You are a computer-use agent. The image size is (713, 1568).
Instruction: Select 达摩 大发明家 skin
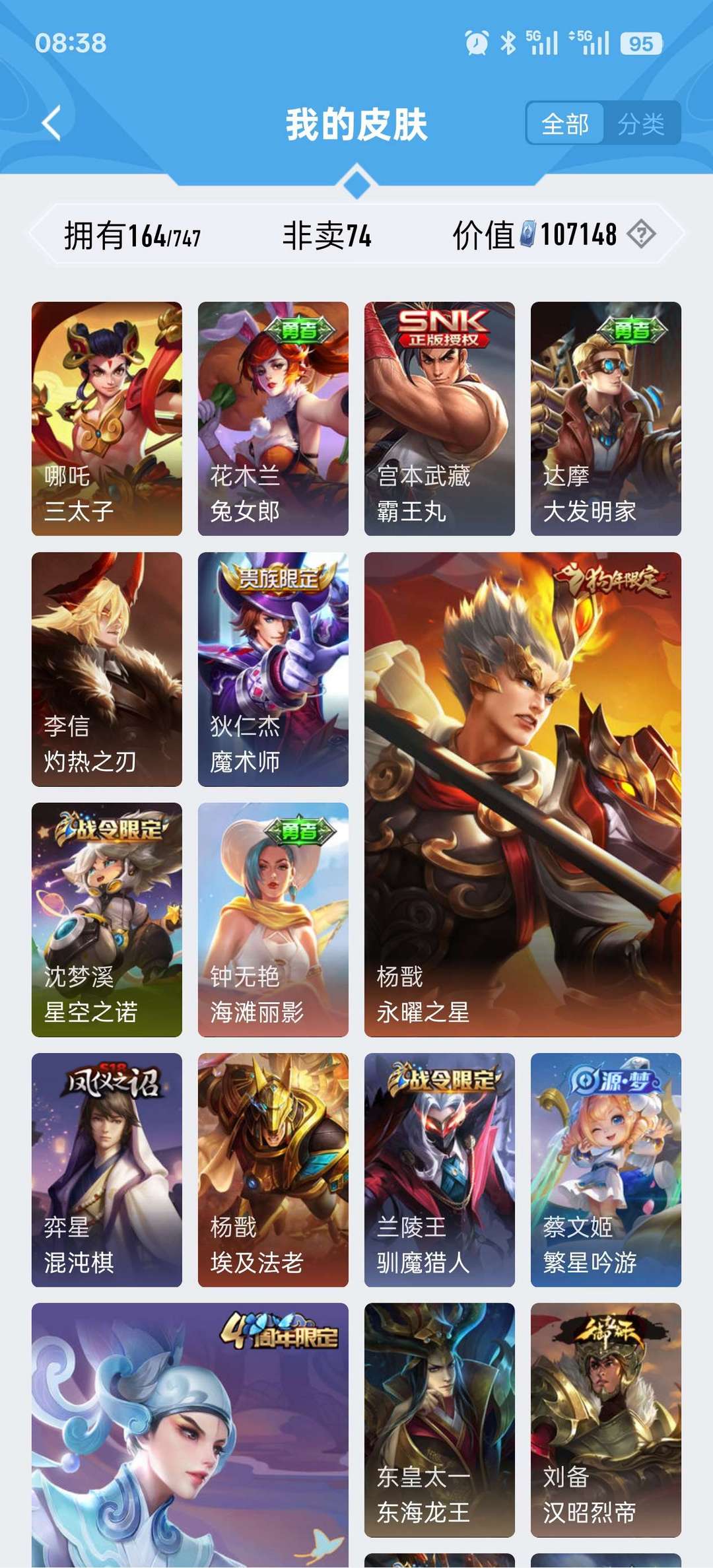pyautogui.click(x=605, y=418)
